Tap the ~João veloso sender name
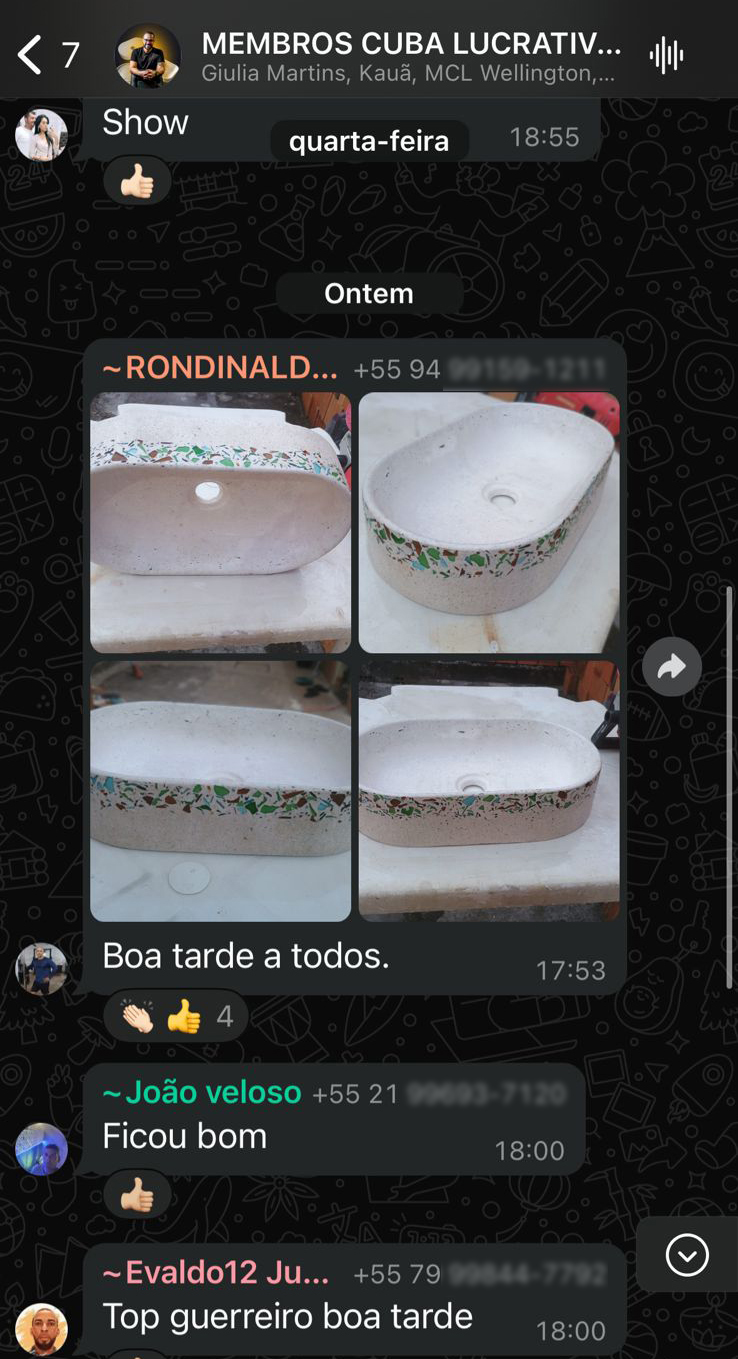 [201, 1093]
